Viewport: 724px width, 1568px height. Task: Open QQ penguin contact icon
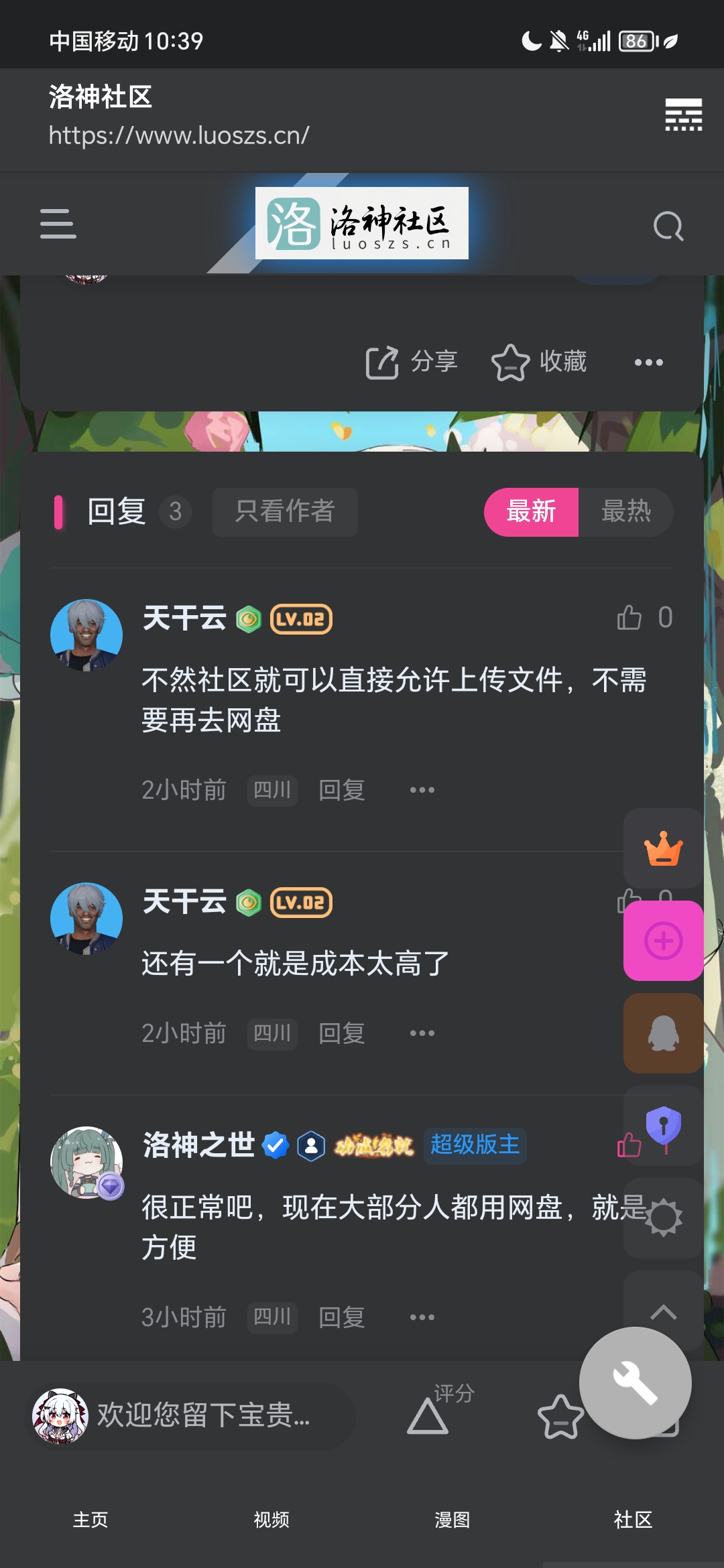662,1033
